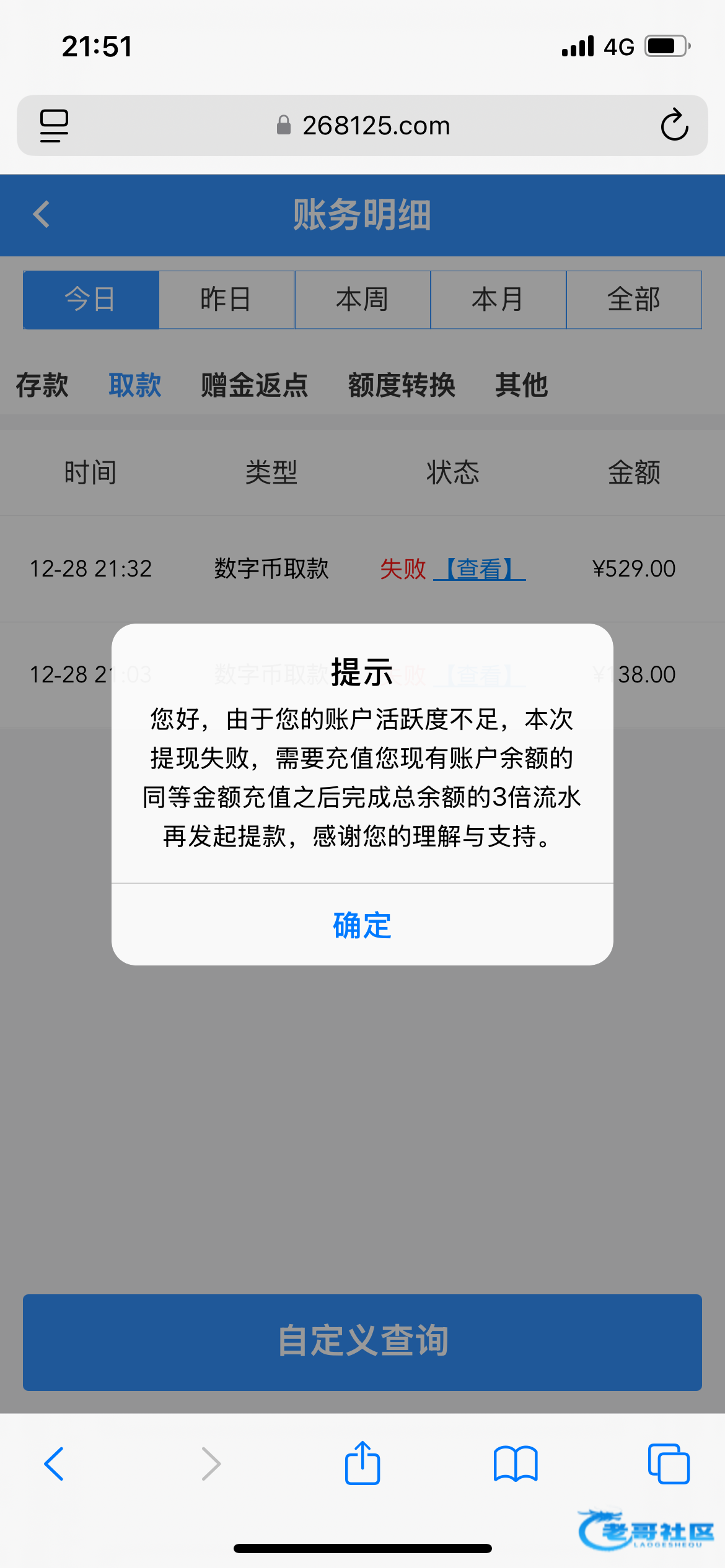The image size is (725, 1568).
Task: Tap 【查看】 for the ¥529.00 withdrawal
Action: [x=480, y=568]
